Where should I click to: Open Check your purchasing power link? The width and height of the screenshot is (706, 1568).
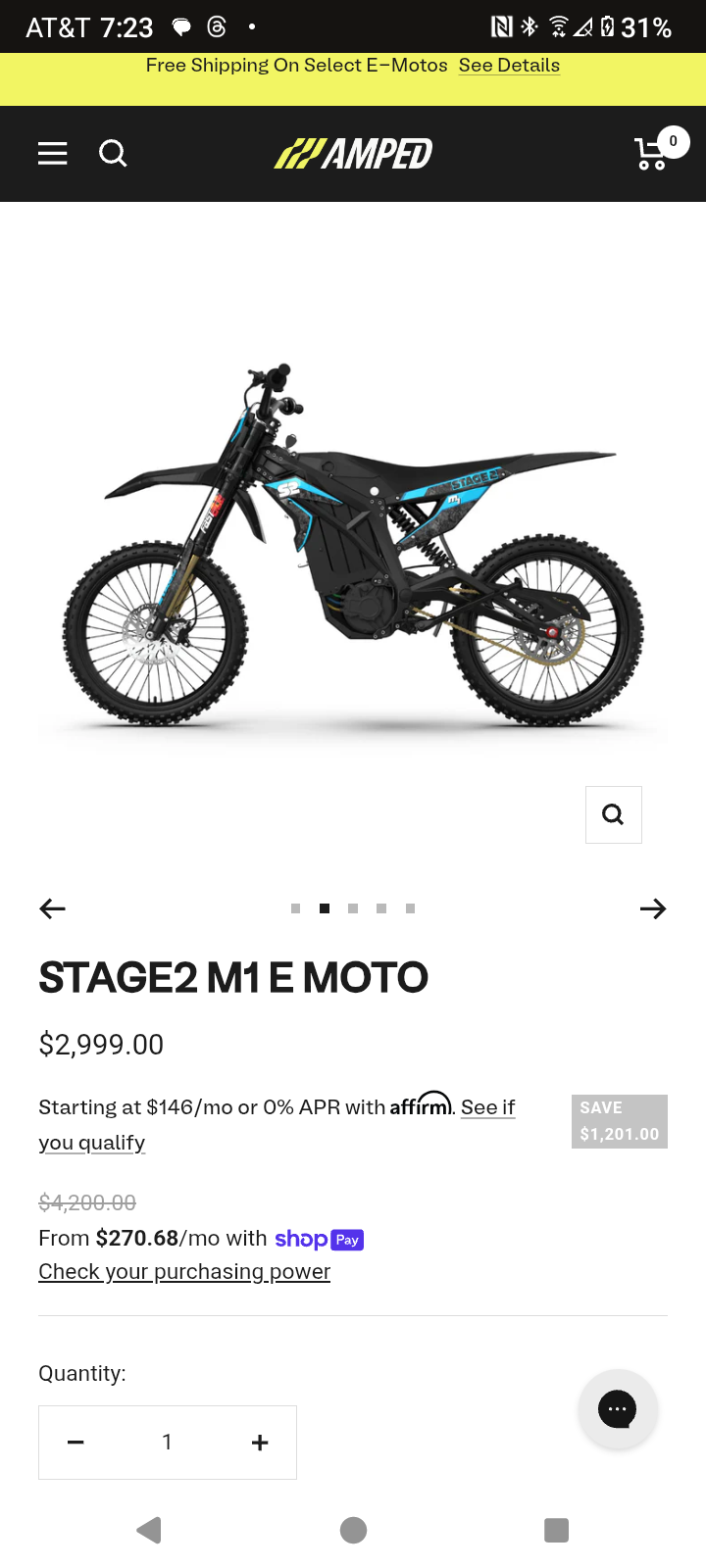tap(184, 1271)
